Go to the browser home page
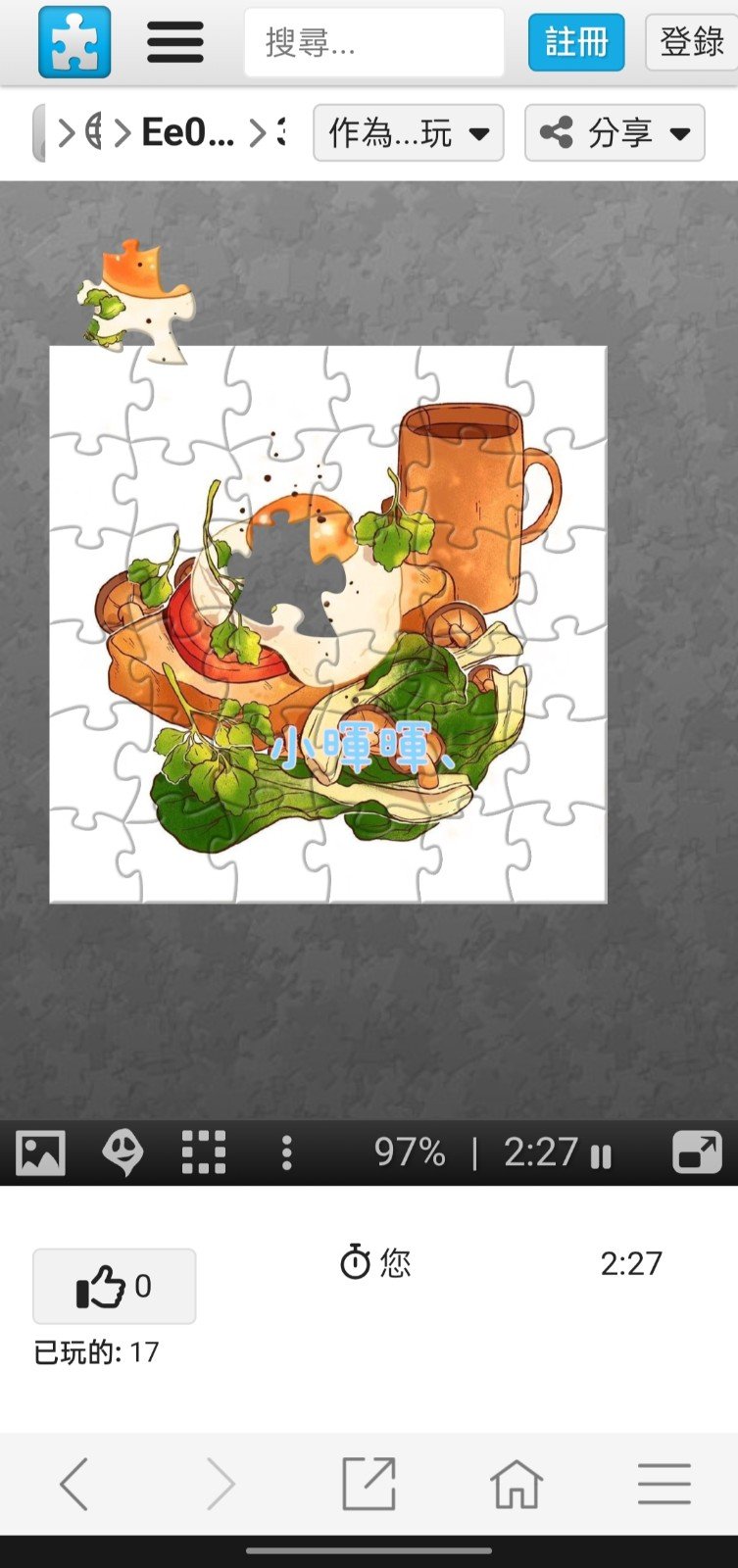 [517, 1484]
